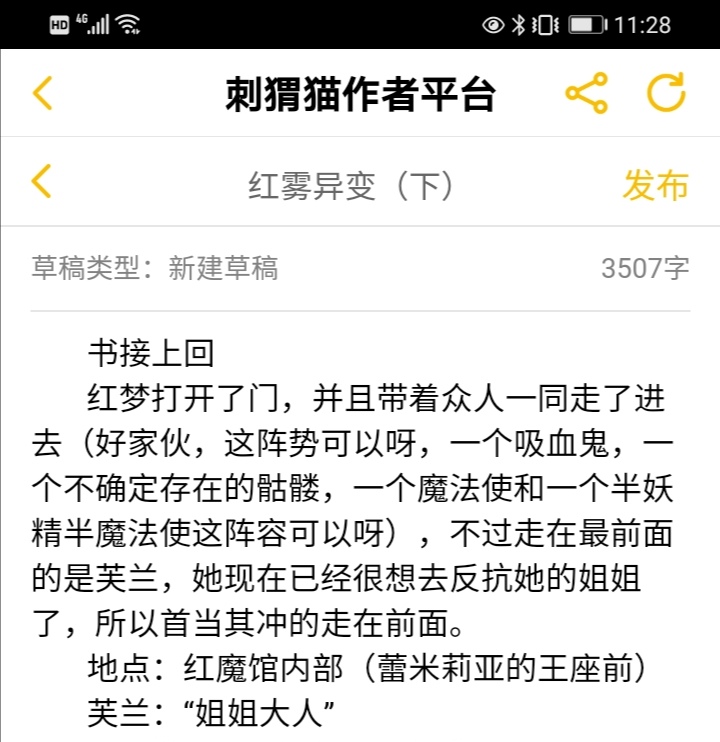Viewport: 720px width, 742px height.
Task: Tap 发布 to publish the draft
Action: [x=658, y=184]
